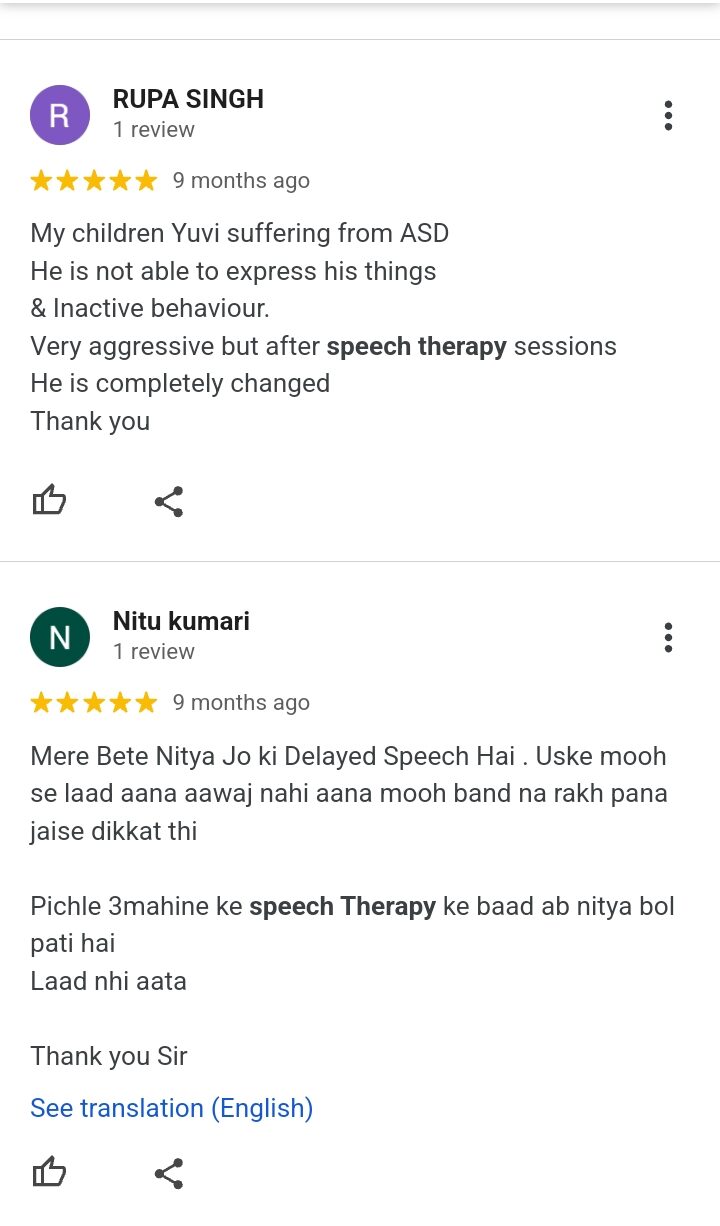
Task: Tap Nitu kumari's profile avatar
Action: pyautogui.click(x=60, y=637)
